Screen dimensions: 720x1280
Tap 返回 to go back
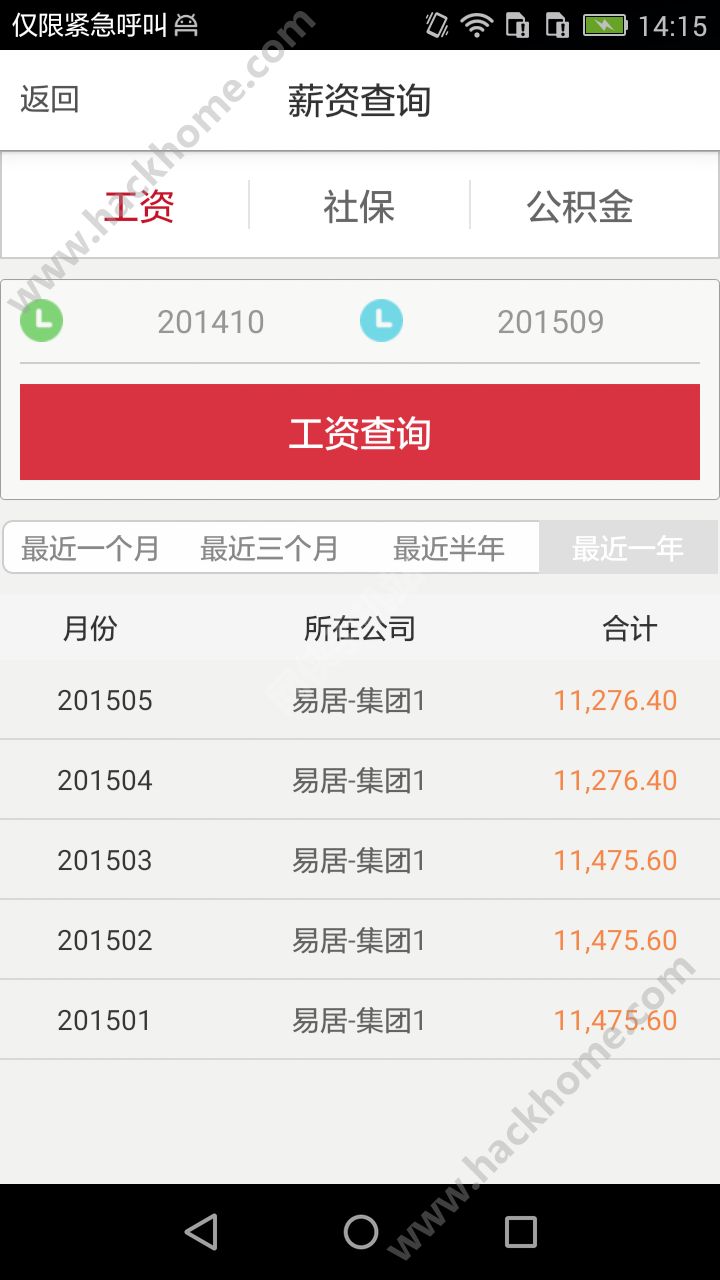tap(50, 100)
